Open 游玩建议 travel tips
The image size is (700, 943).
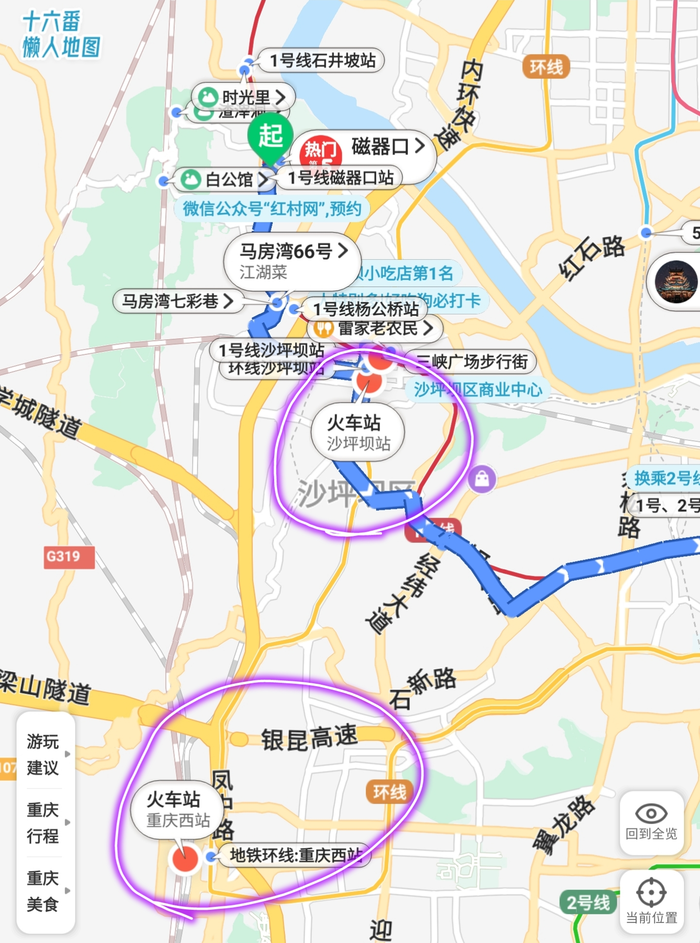pos(45,754)
